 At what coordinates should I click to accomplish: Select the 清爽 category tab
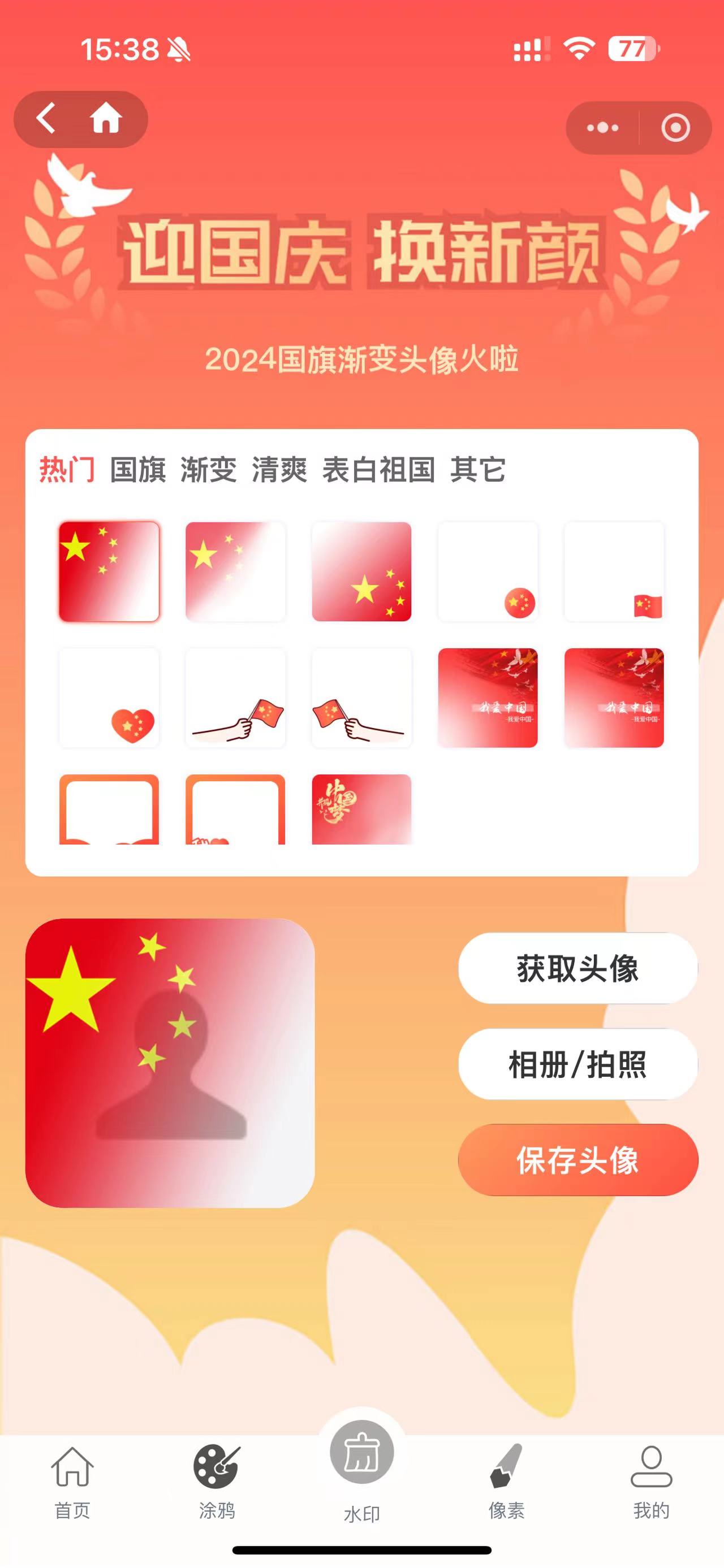tap(279, 470)
